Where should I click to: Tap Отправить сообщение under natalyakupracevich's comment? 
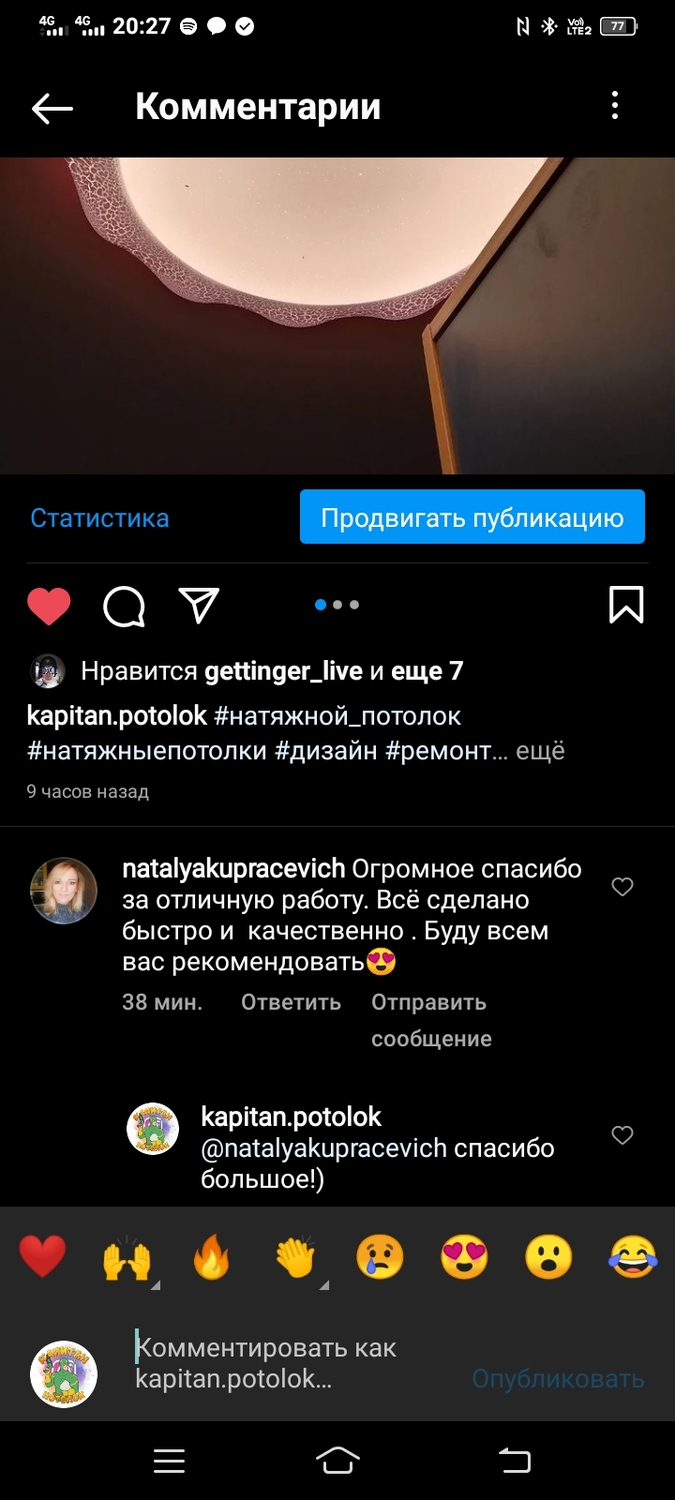point(430,1020)
